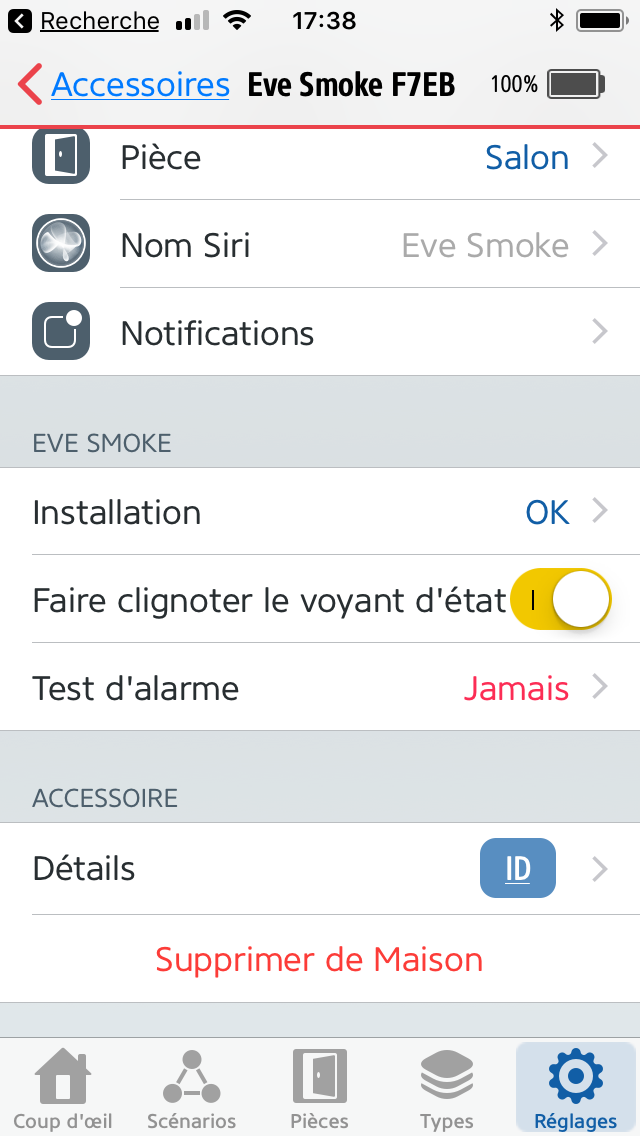
Task: Switch to the Scénarios tab
Action: (x=191, y=1087)
